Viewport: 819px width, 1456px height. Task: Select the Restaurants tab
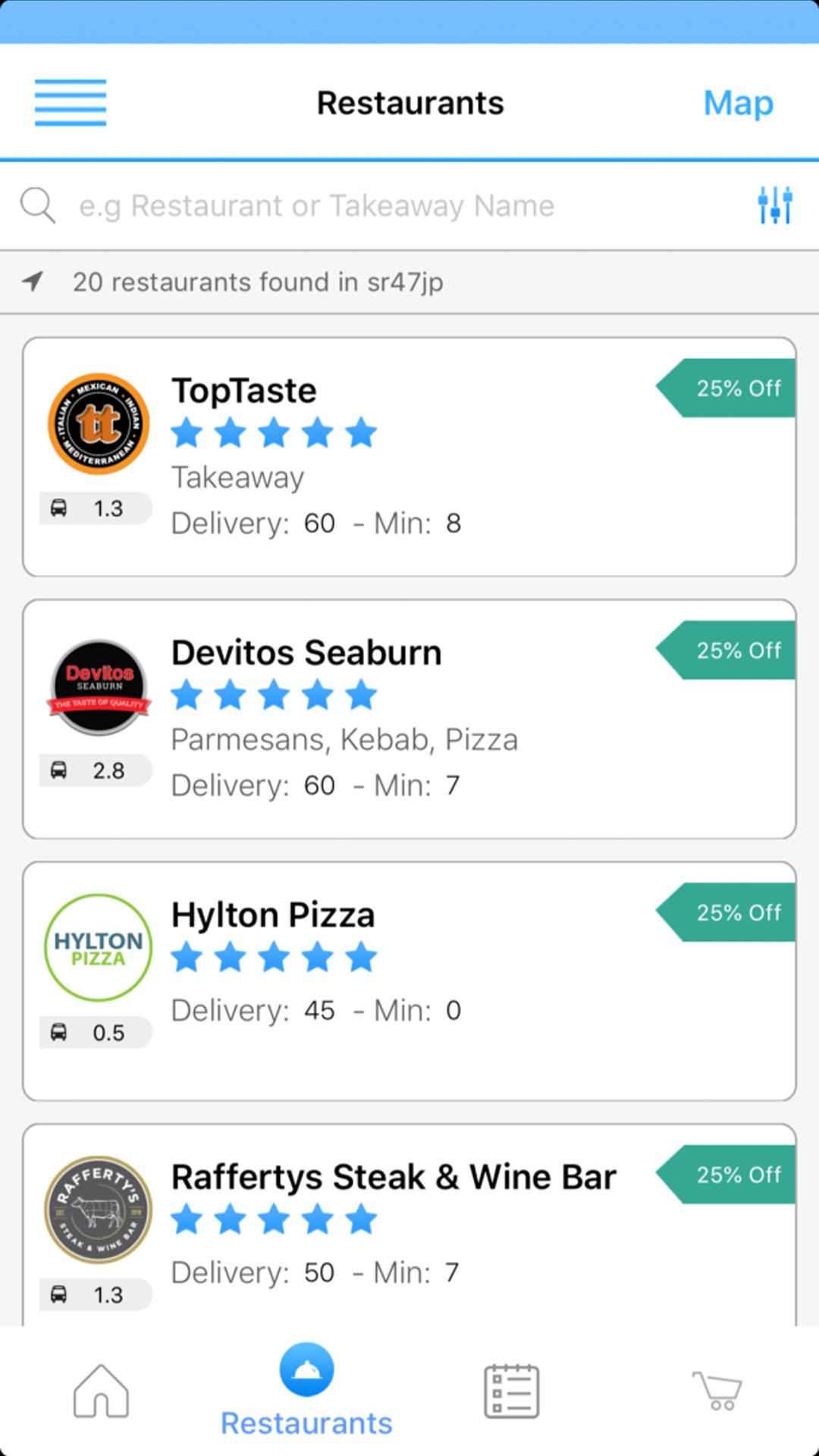pyautogui.click(x=306, y=1391)
